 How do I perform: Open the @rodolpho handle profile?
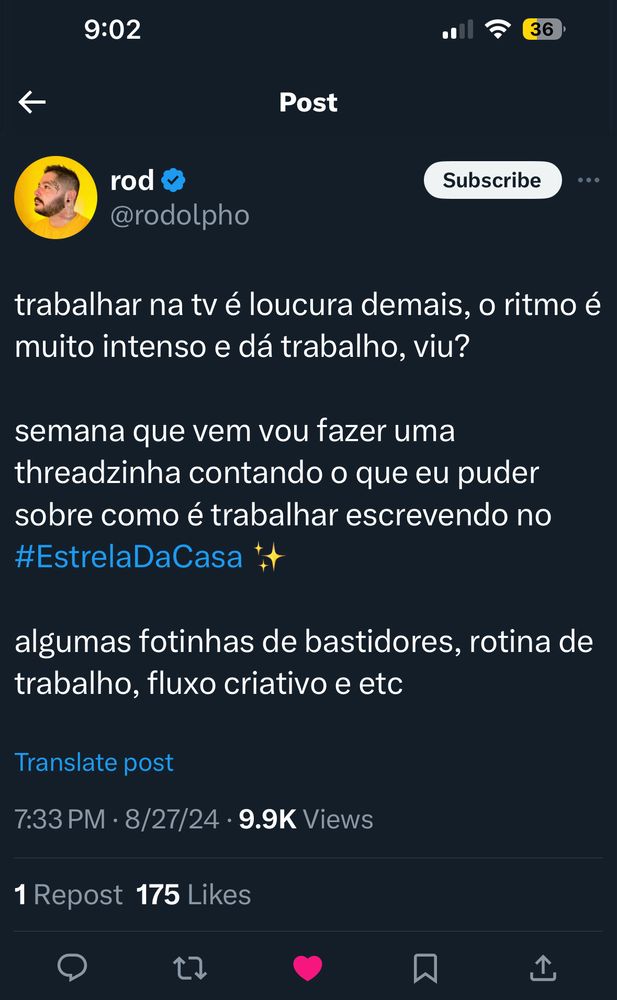[179, 215]
